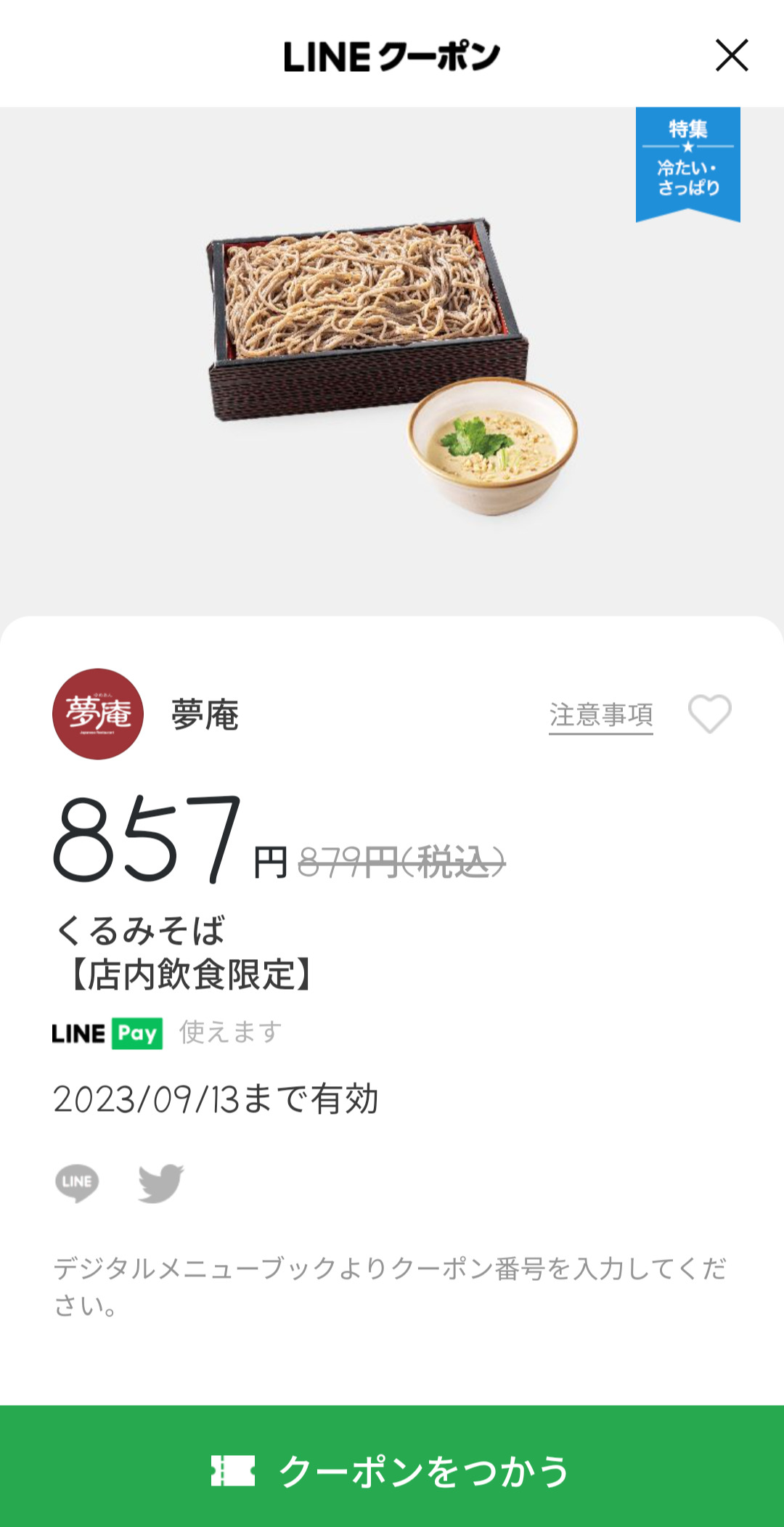Viewport: 784px width, 1527px height.
Task: Close the LINE coupon page
Action: (731, 56)
